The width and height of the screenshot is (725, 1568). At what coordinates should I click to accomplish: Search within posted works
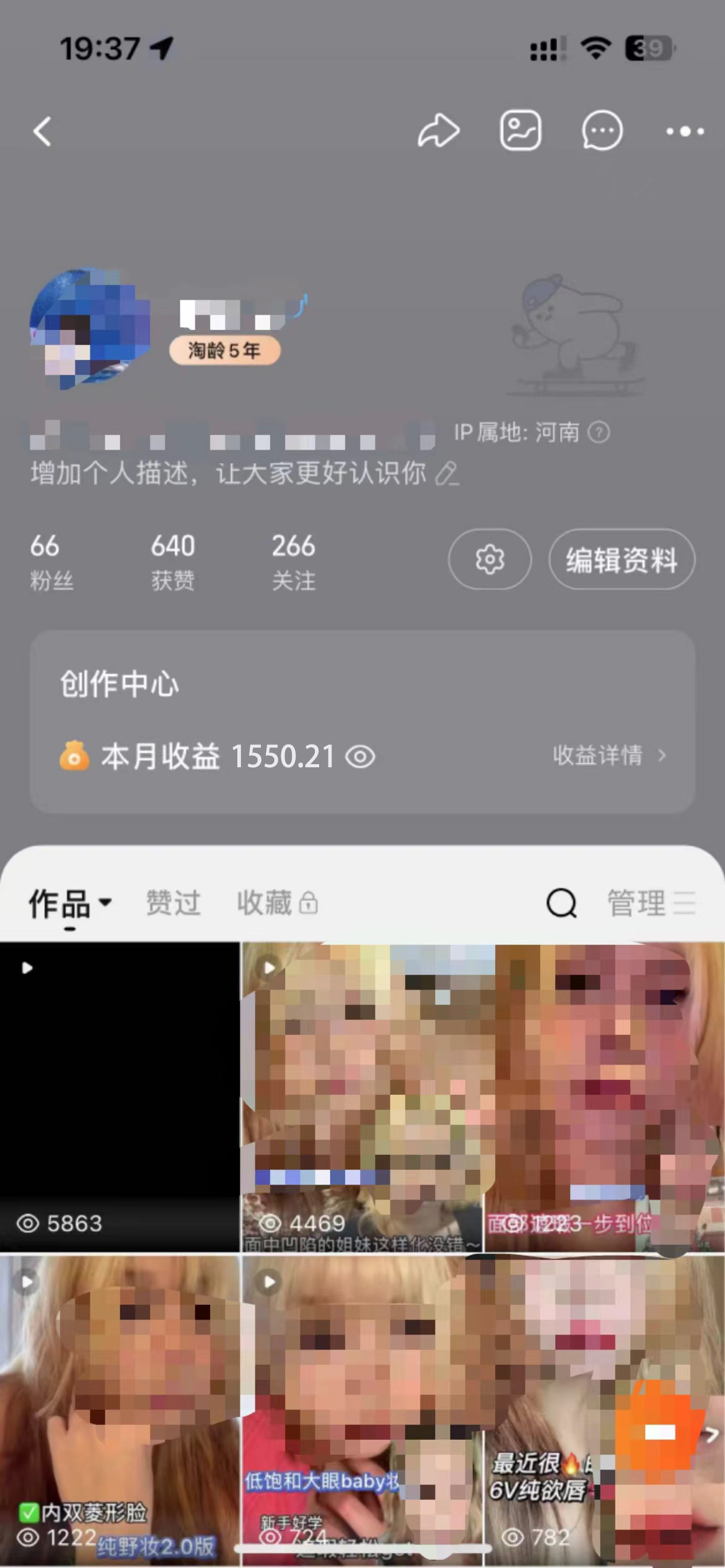point(561,903)
